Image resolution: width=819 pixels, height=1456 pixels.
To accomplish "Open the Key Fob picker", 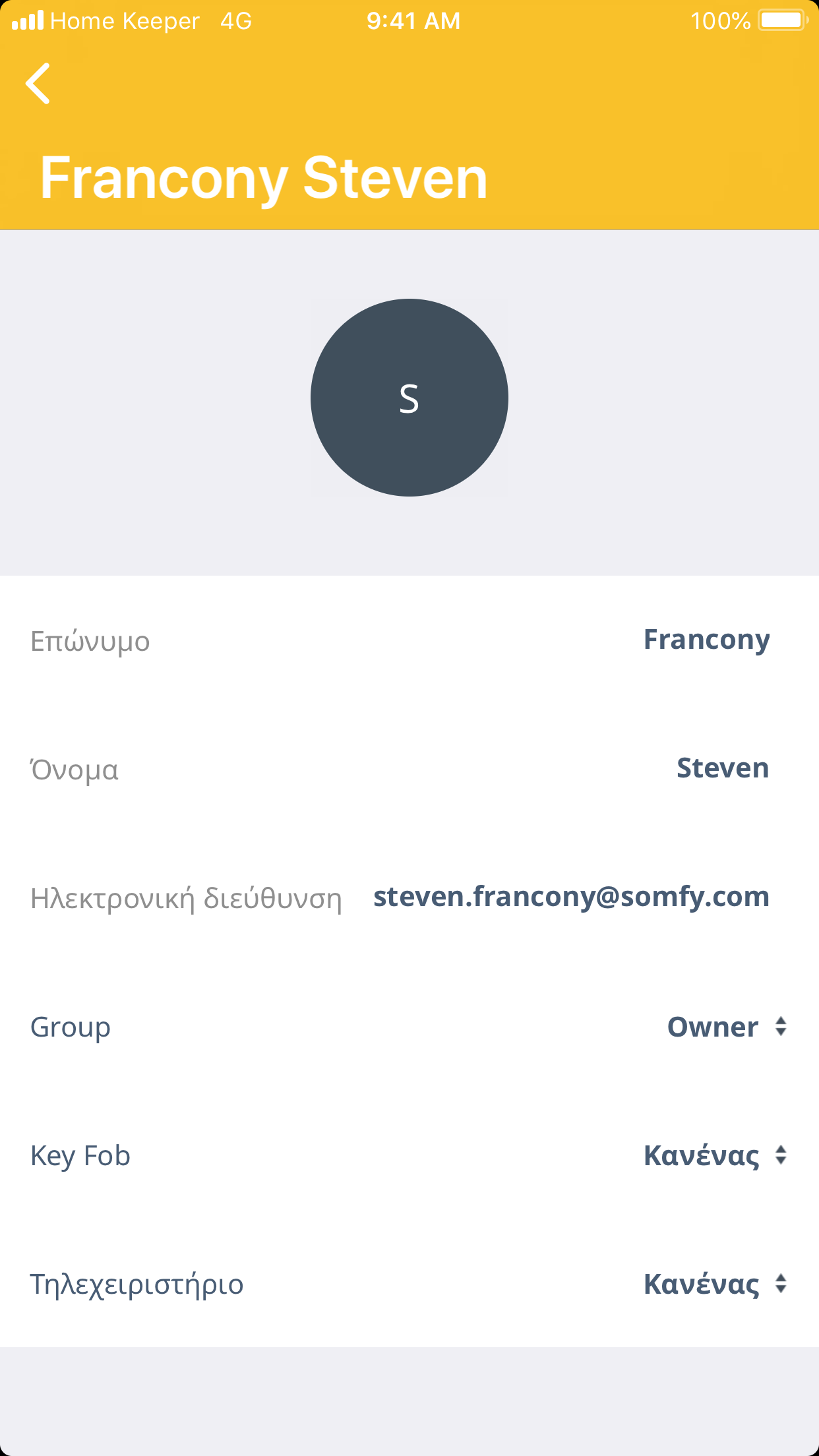I will [715, 1155].
